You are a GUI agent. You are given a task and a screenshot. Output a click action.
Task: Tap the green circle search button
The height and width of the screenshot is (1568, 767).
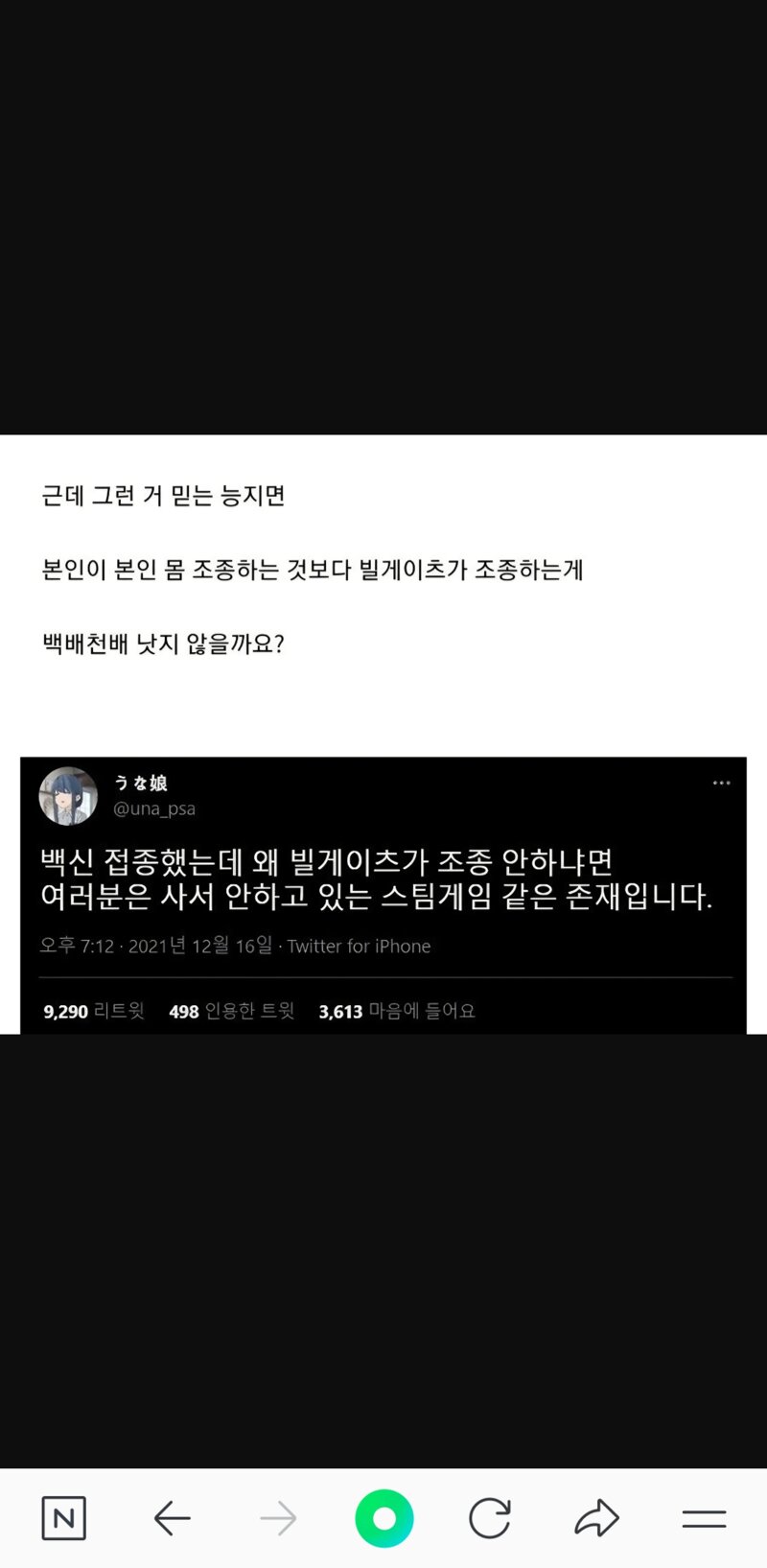(x=383, y=1518)
